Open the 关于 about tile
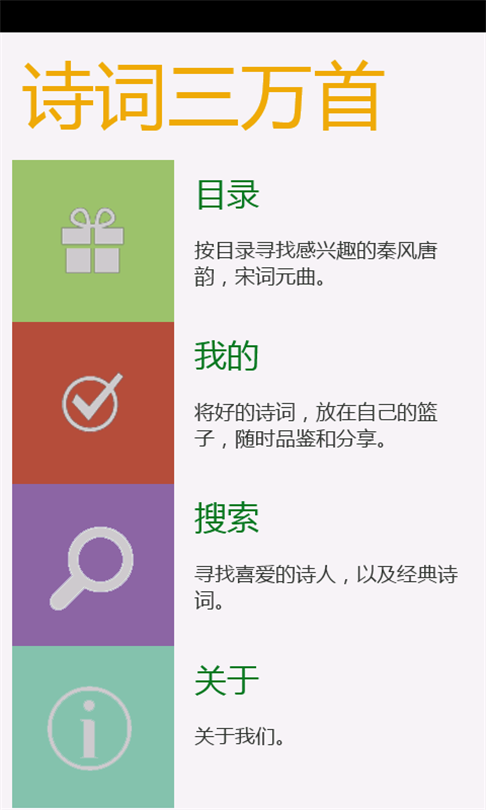This screenshot has width=486, height=810. [x=93, y=727]
